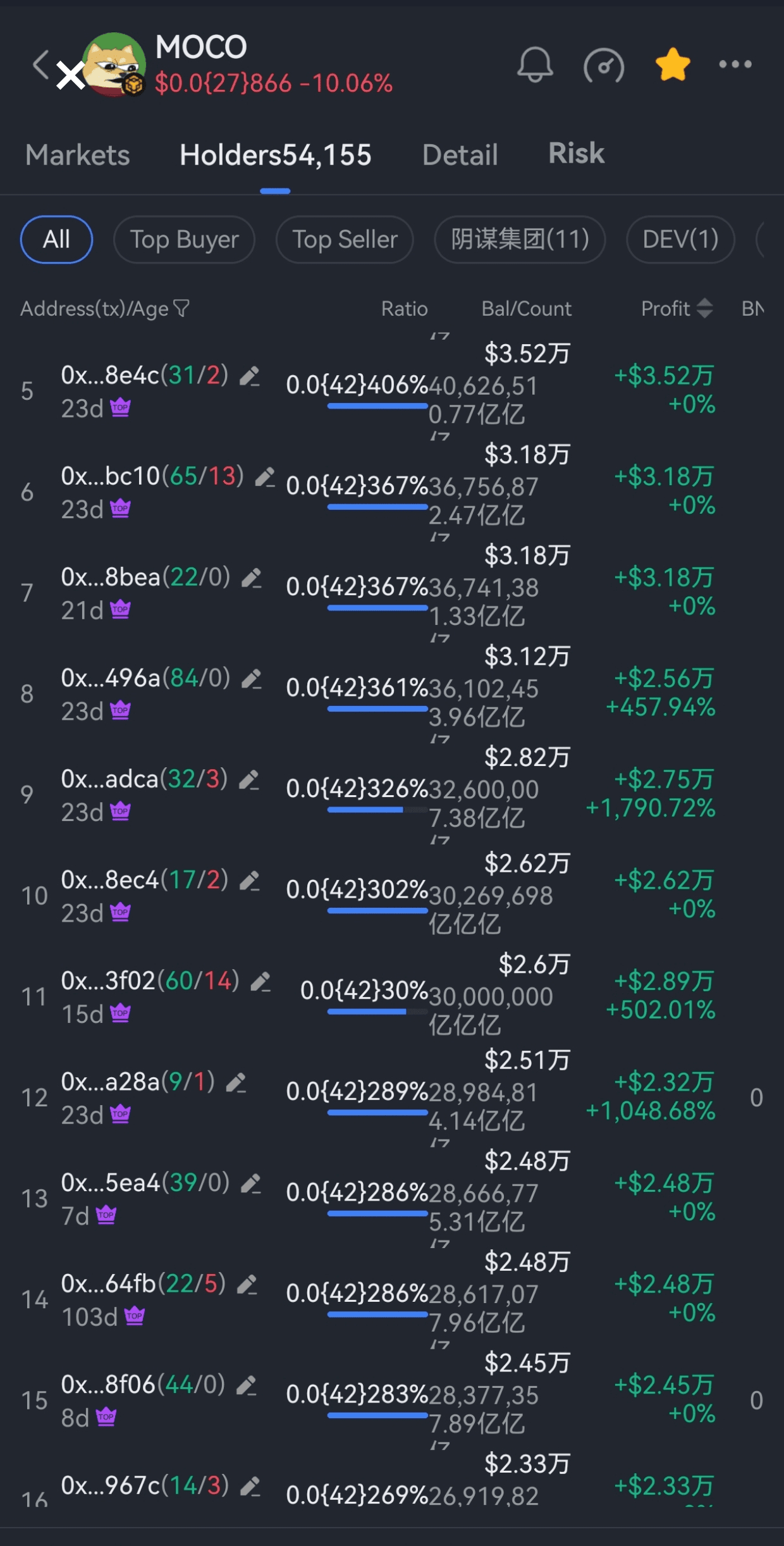Switch to the Markets tab
The image size is (784, 1546).
(x=78, y=155)
